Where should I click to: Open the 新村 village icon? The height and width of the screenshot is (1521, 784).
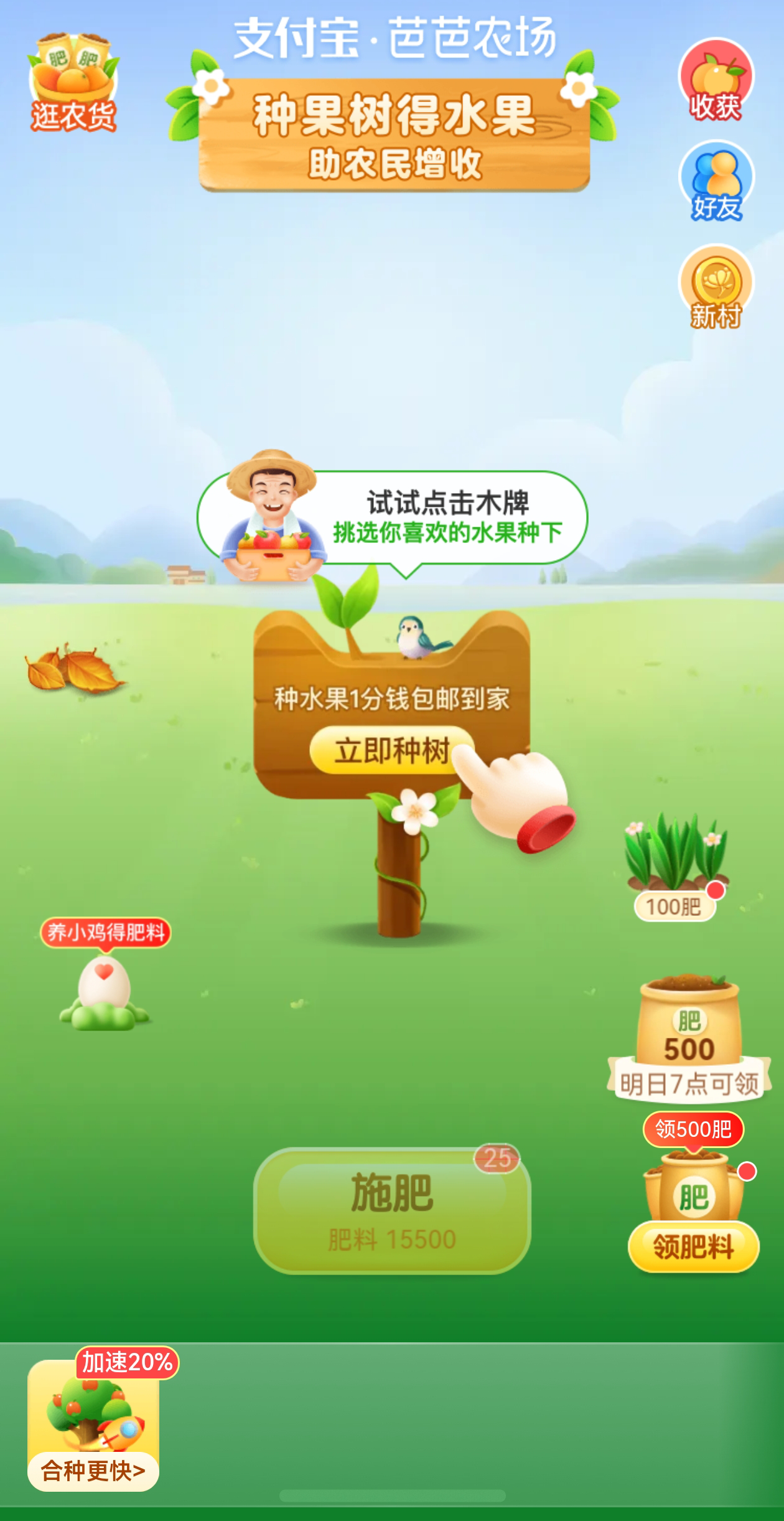coord(716,286)
